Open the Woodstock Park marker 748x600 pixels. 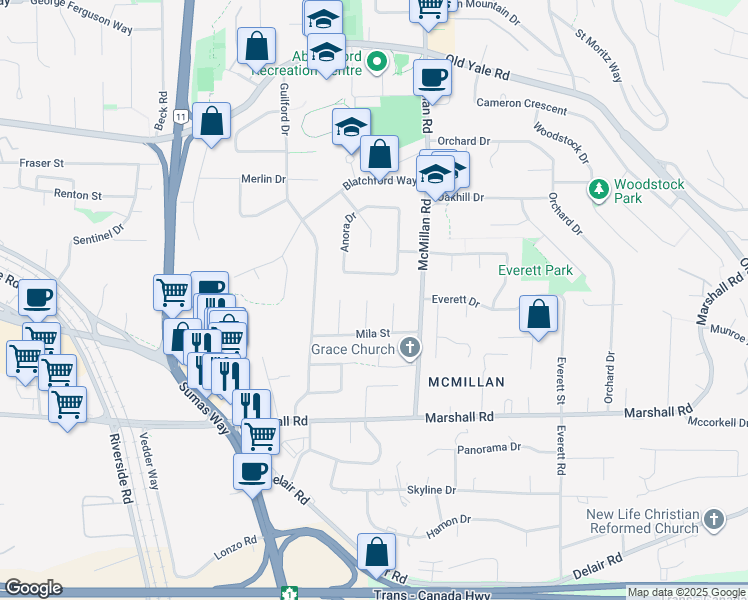pos(598,189)
